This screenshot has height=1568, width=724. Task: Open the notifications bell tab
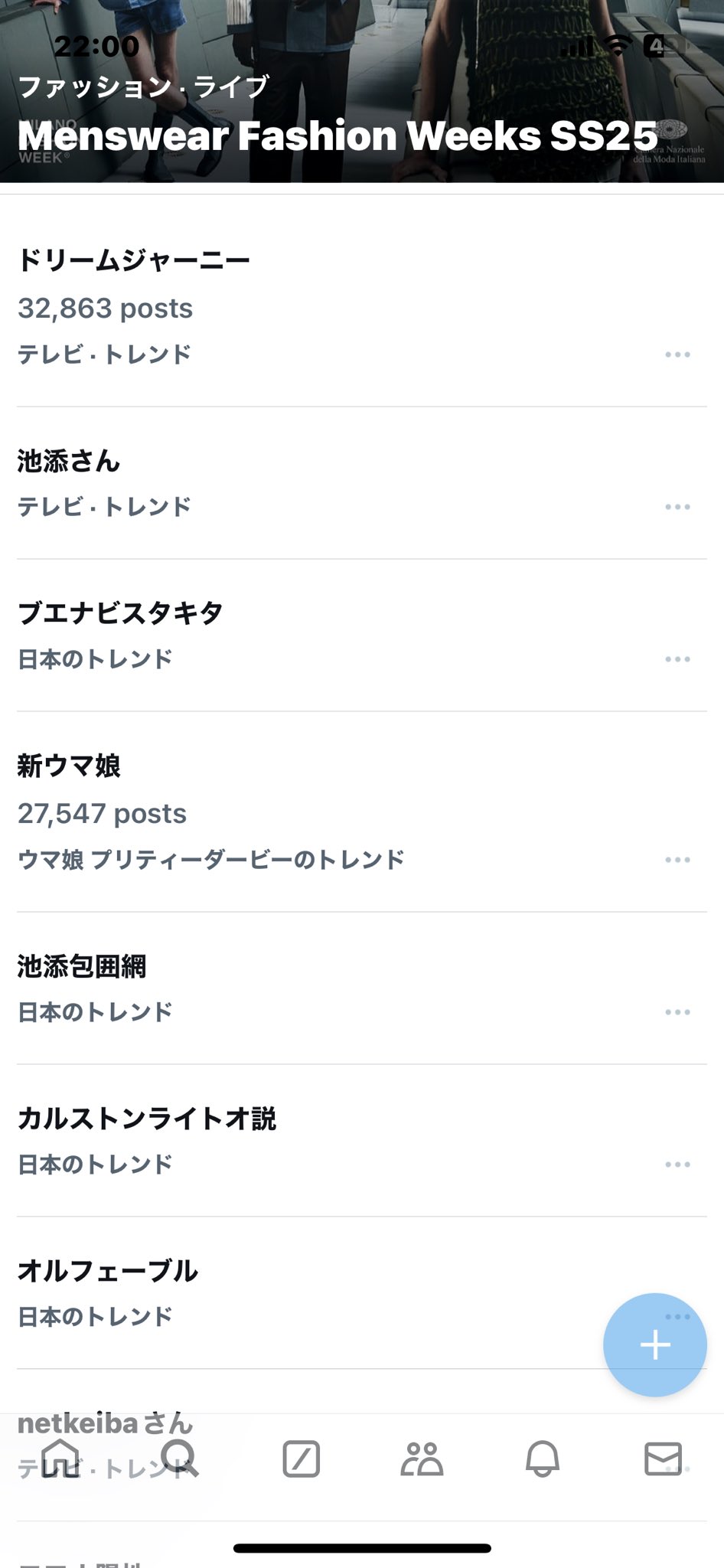[543, 1459]
